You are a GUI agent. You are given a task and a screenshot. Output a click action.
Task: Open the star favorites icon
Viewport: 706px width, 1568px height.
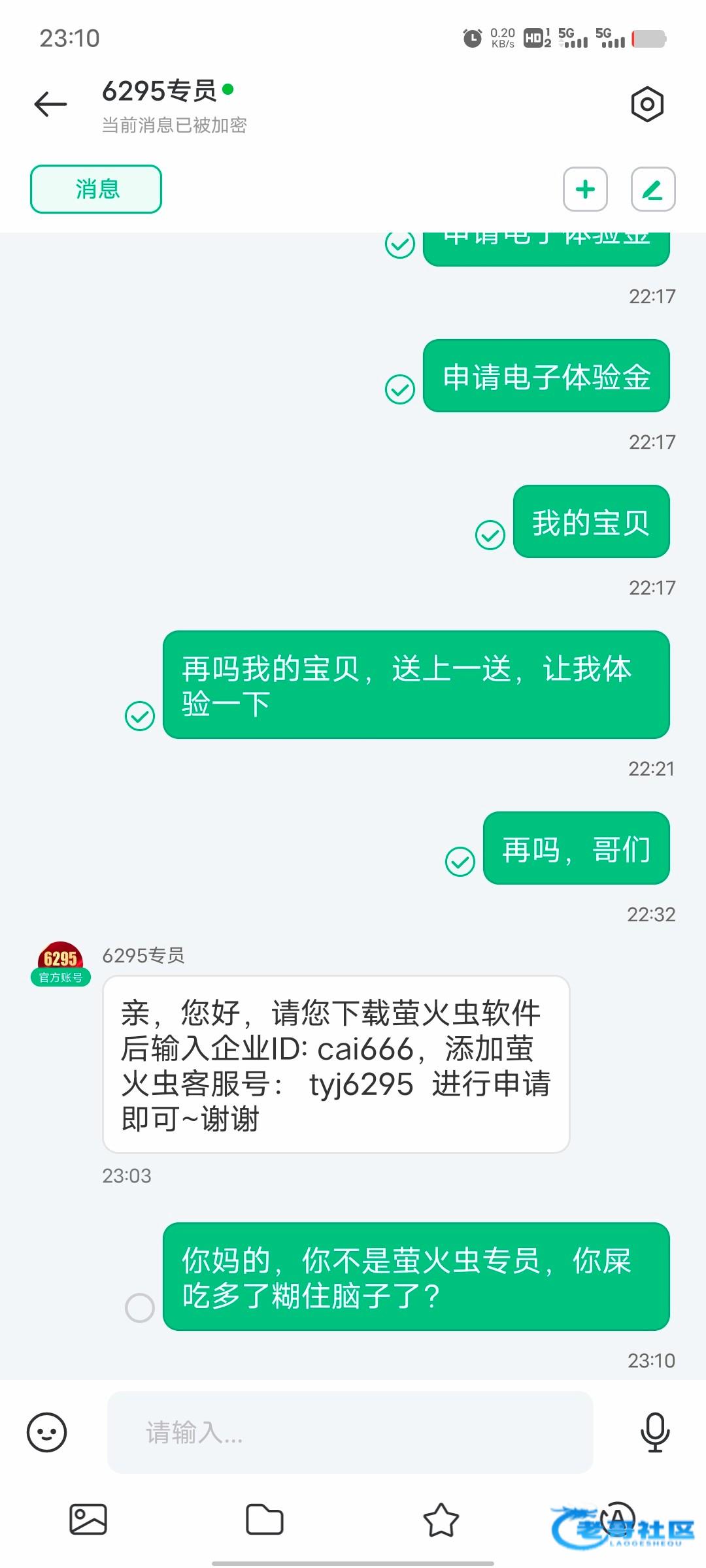(x=441, y=1519)
